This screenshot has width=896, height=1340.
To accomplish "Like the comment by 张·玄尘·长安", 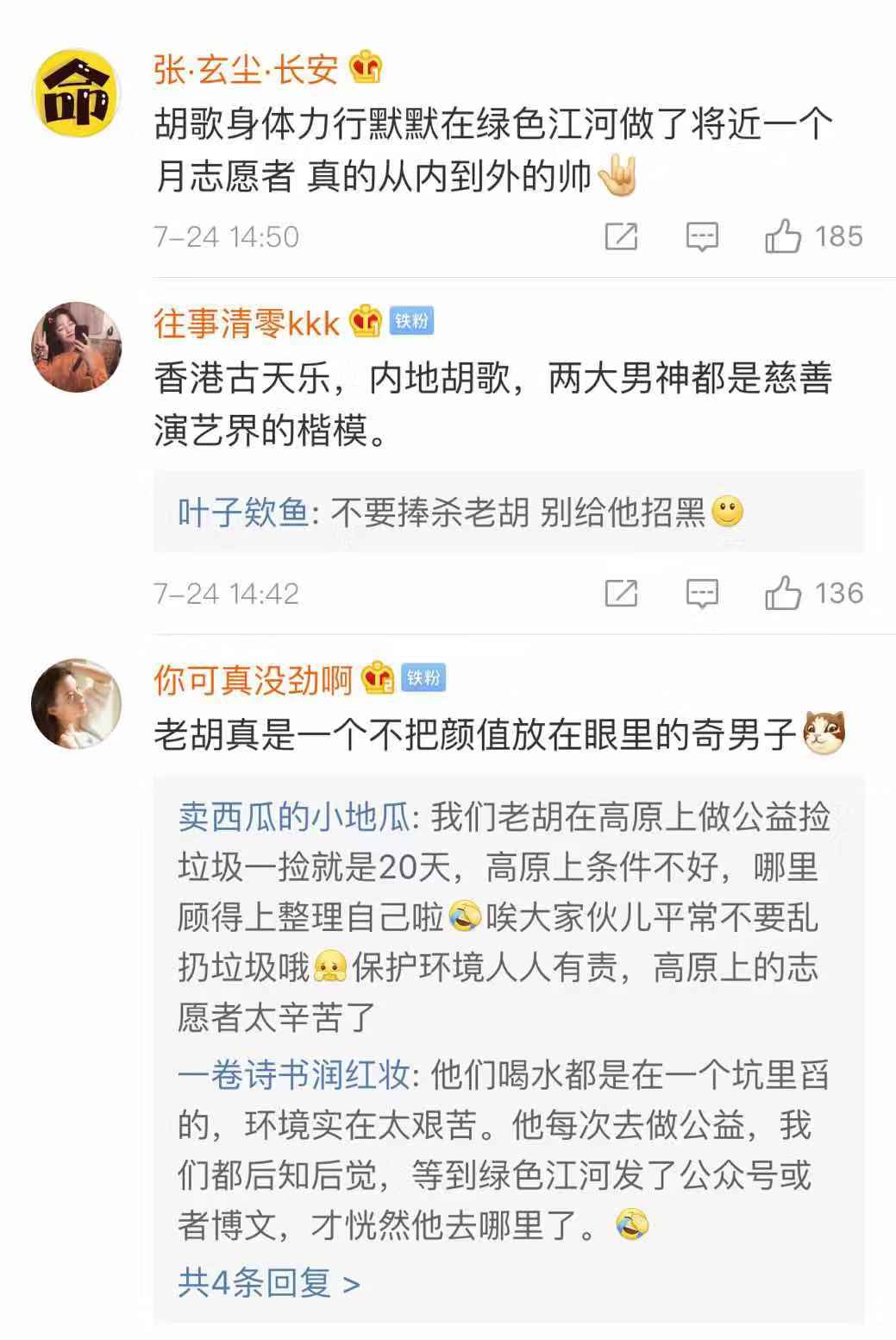I will 783,236.
